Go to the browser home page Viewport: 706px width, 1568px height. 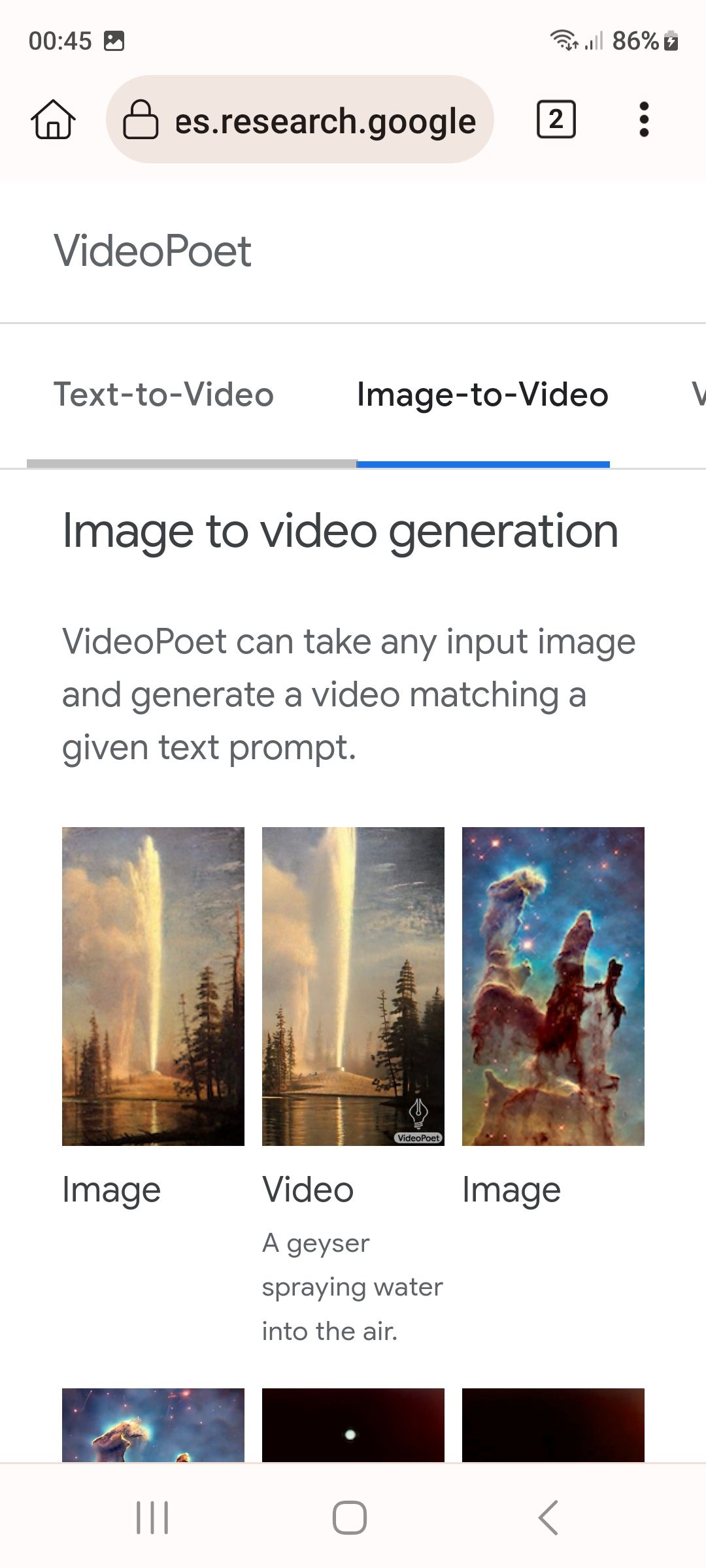pos(53,120)
